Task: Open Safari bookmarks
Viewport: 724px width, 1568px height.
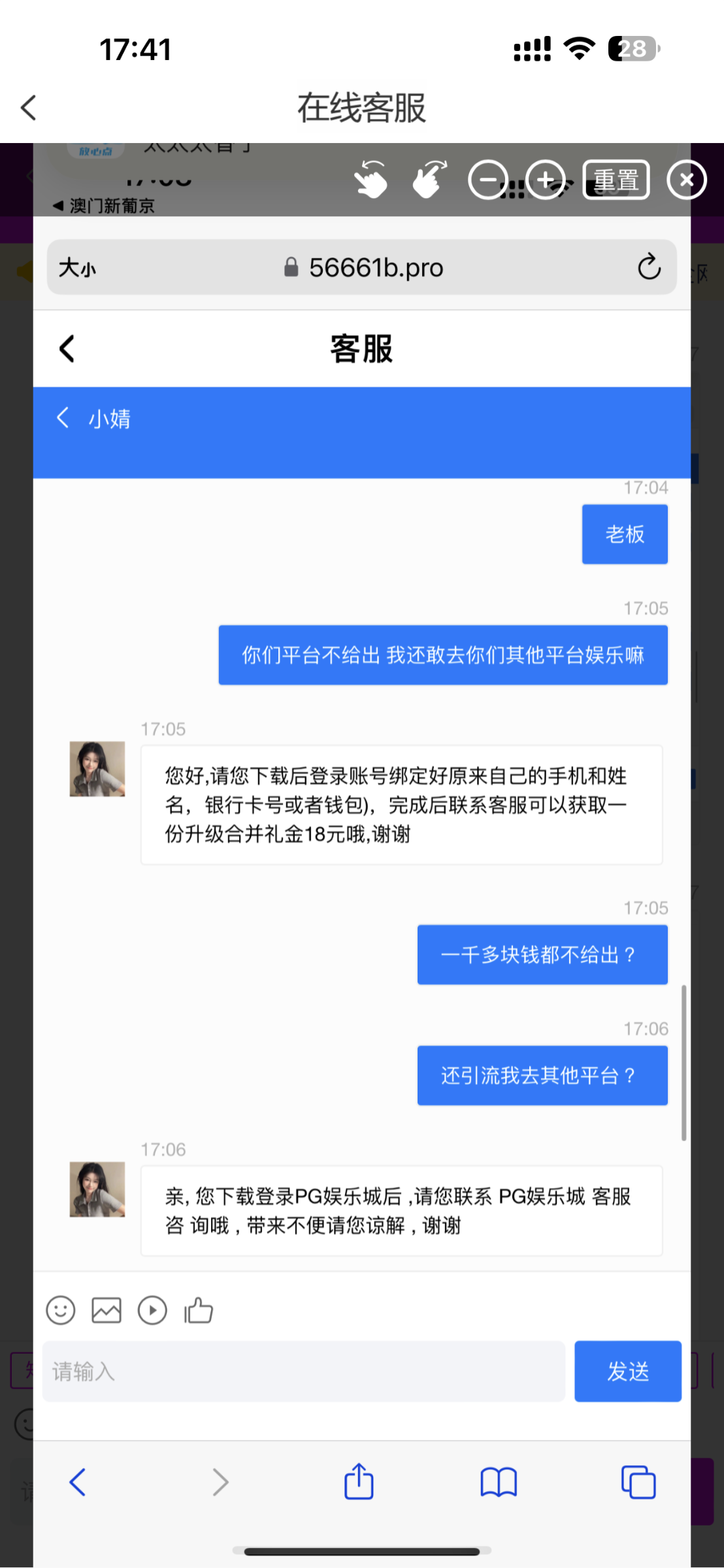Action: pyautogui.click(x=498, y=1482)
